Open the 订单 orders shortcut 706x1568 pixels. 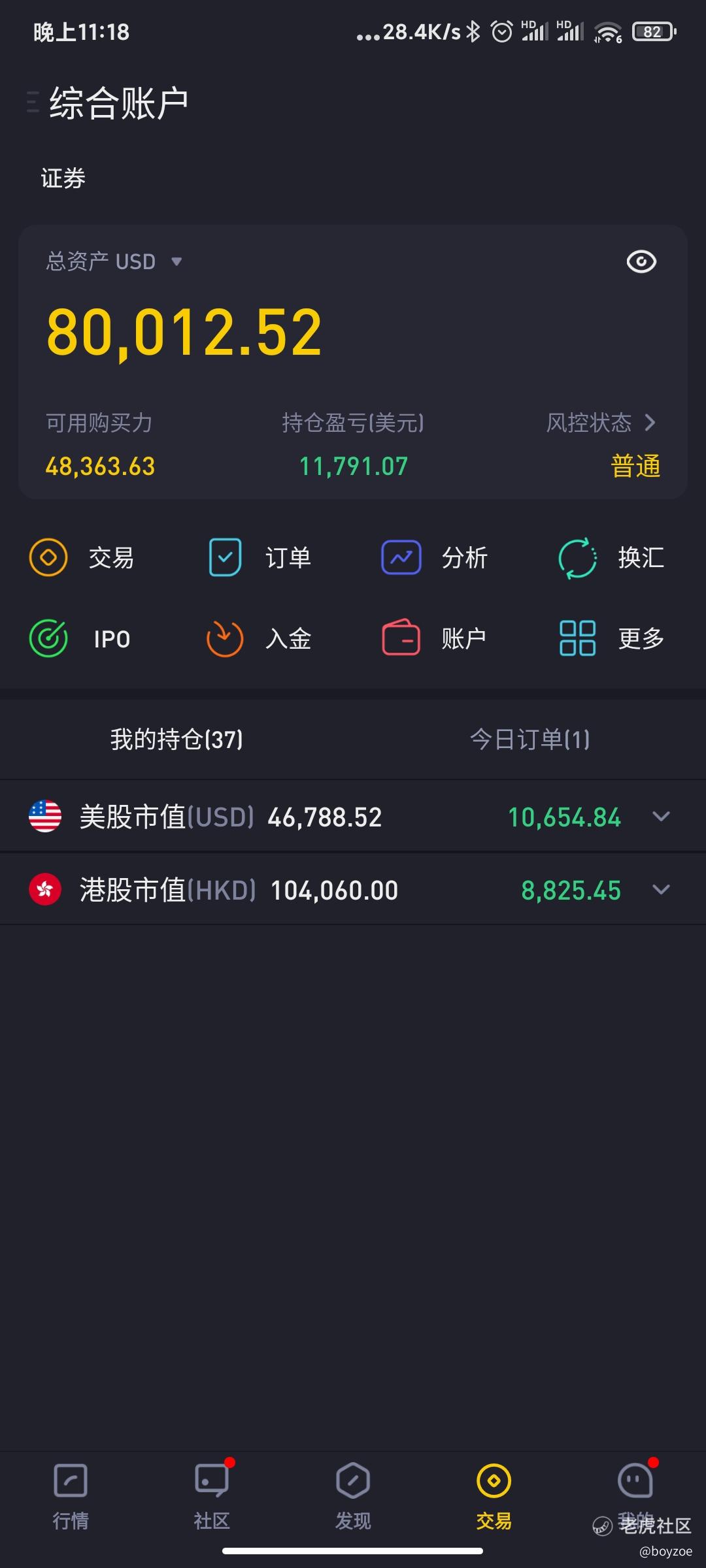(260, 557)
